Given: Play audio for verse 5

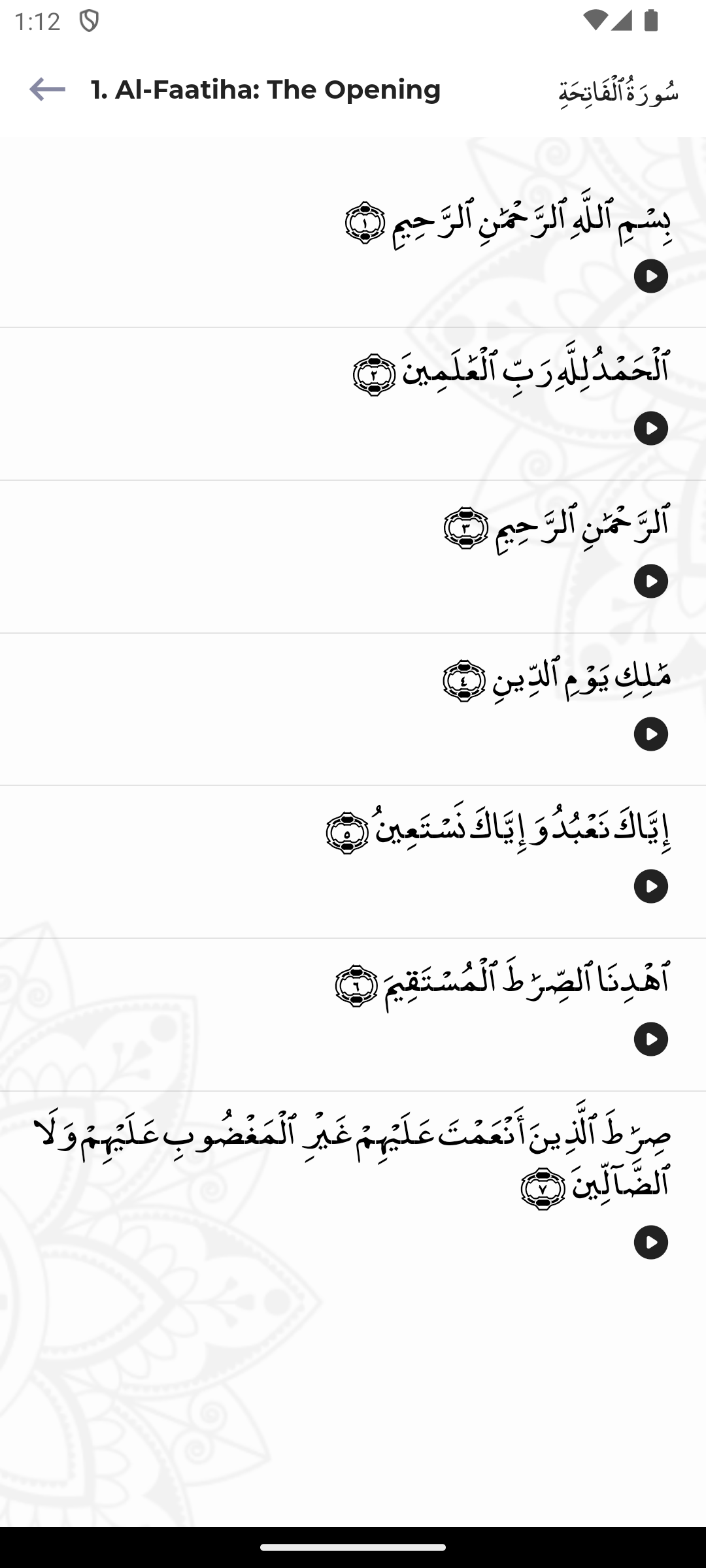Looking at the screenshot, I should 651,887.
